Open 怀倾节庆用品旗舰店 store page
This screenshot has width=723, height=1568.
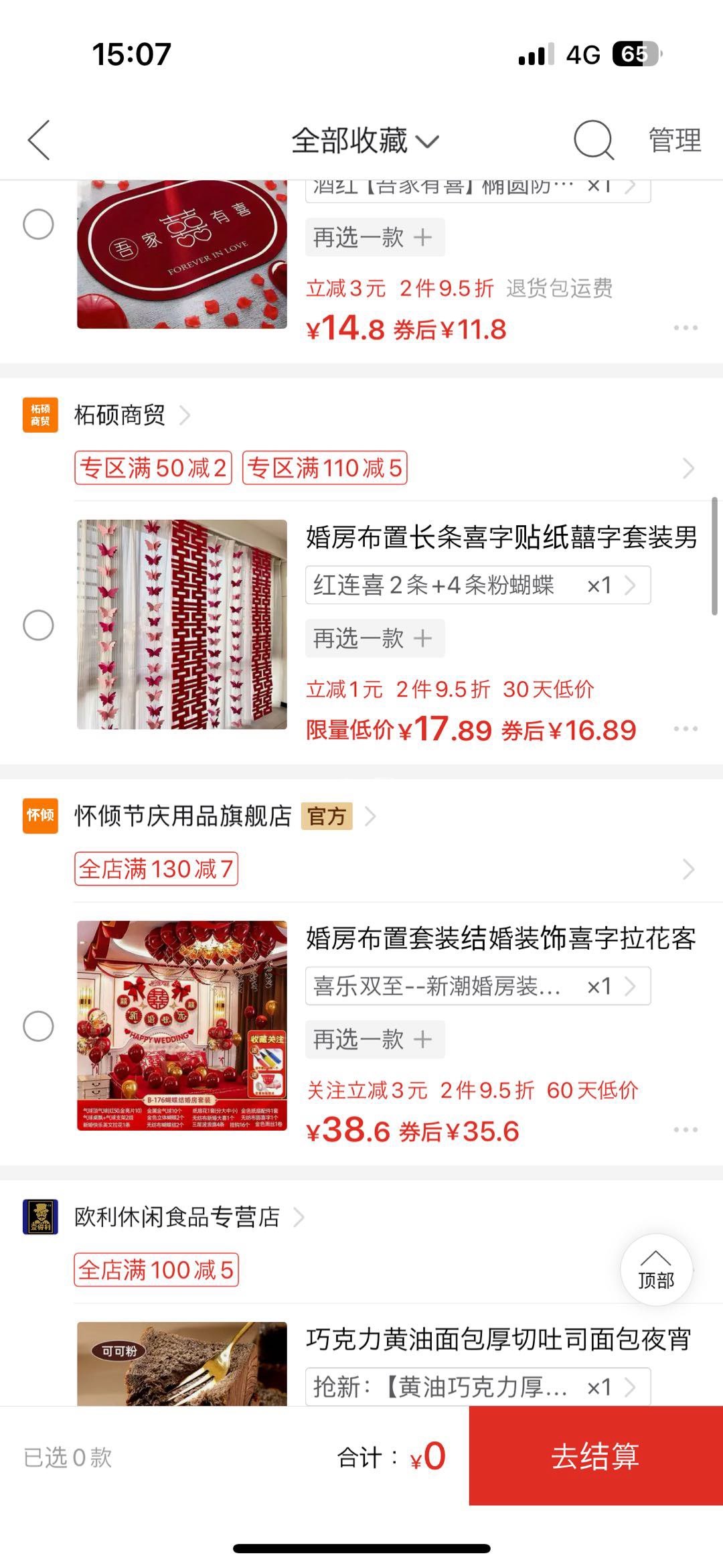coord(183,816)
